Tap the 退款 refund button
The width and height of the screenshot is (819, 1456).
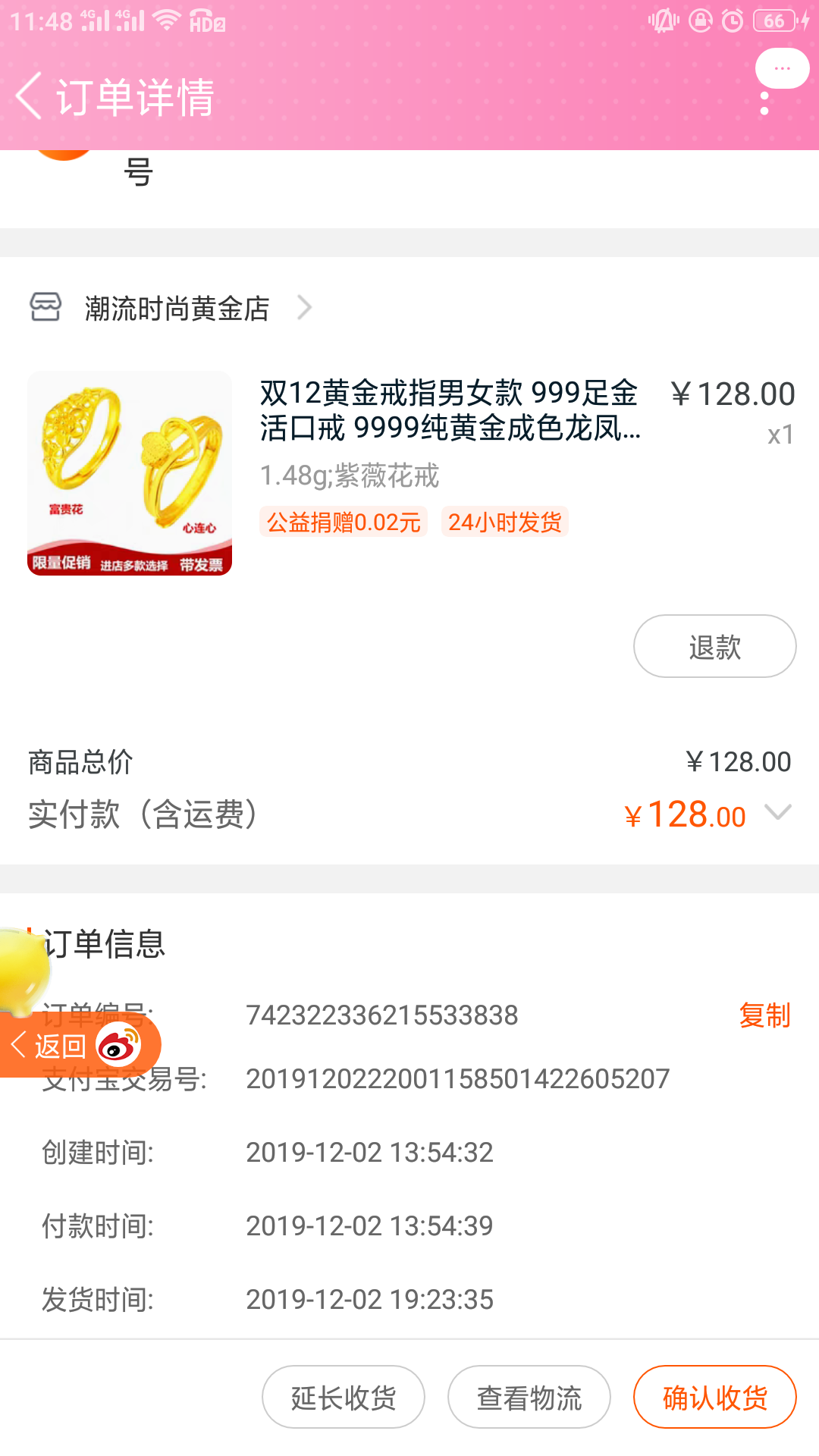[x=714, y=647]
